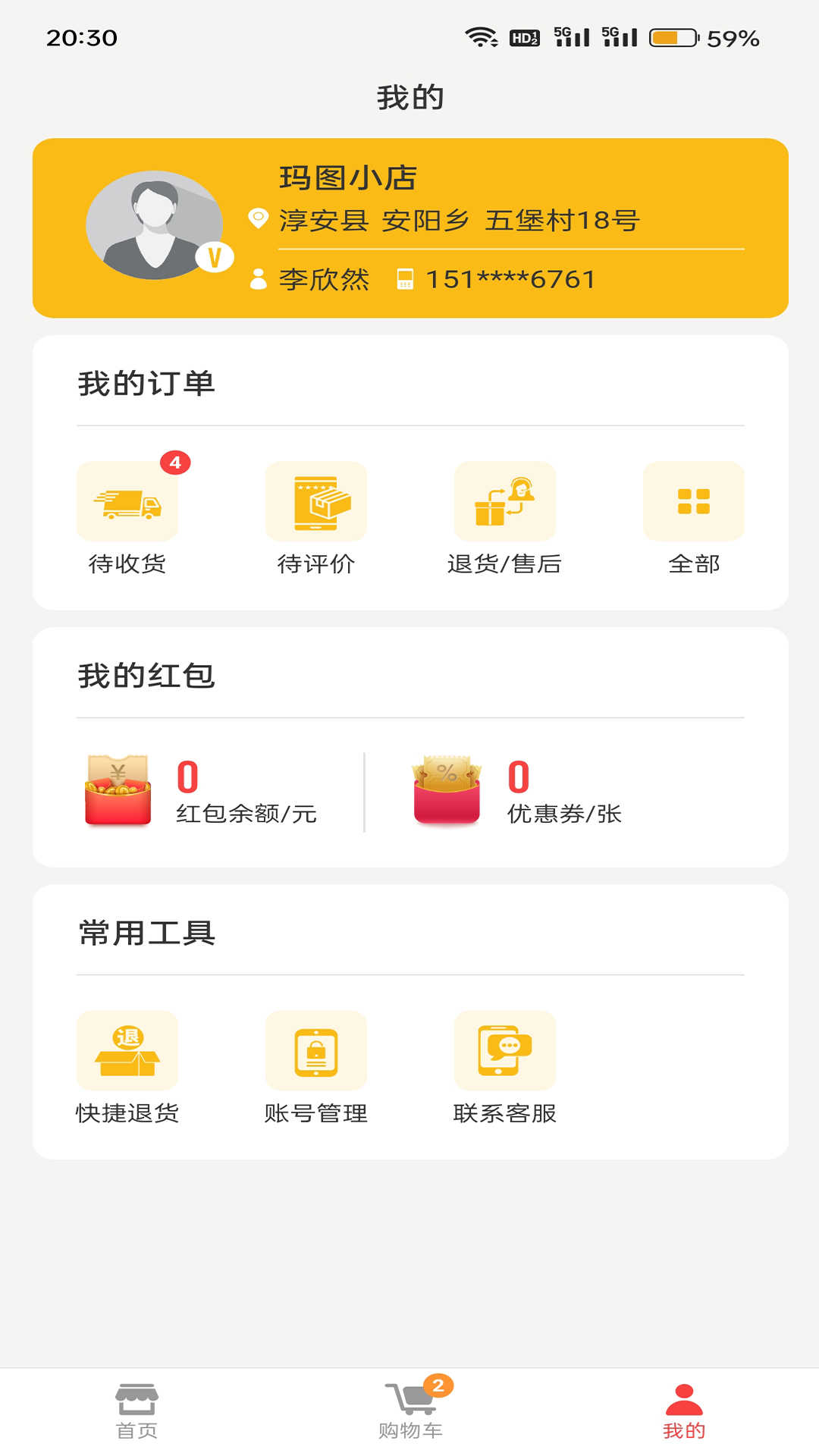Click the masked phone number 151****6761
The height and width of the screenshot is (1456, 819).
coord(508,278)
